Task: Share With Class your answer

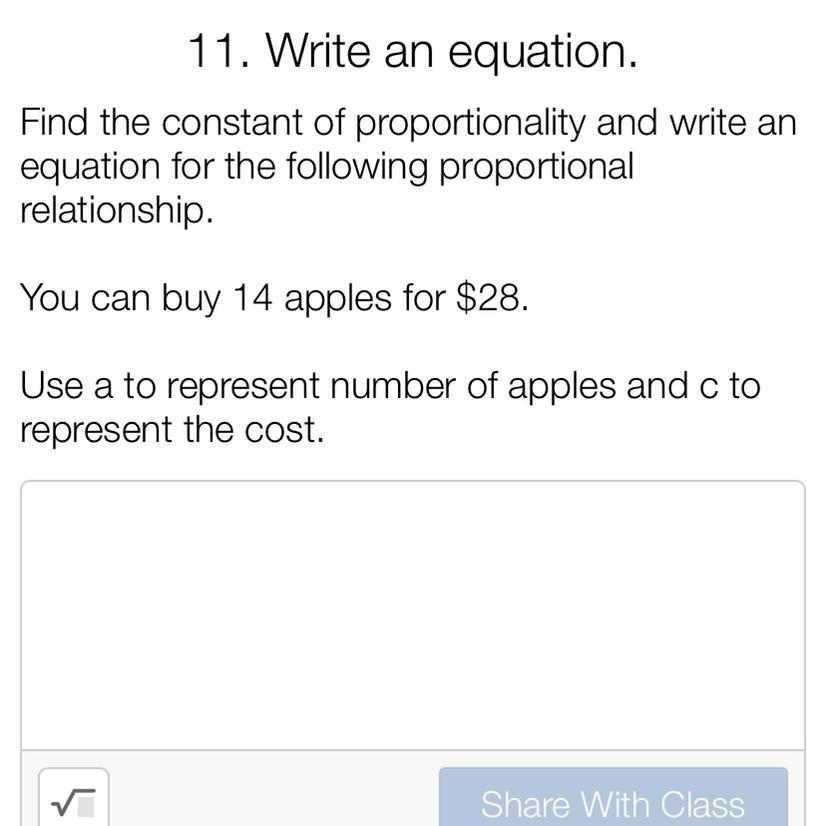Action: 612,801
